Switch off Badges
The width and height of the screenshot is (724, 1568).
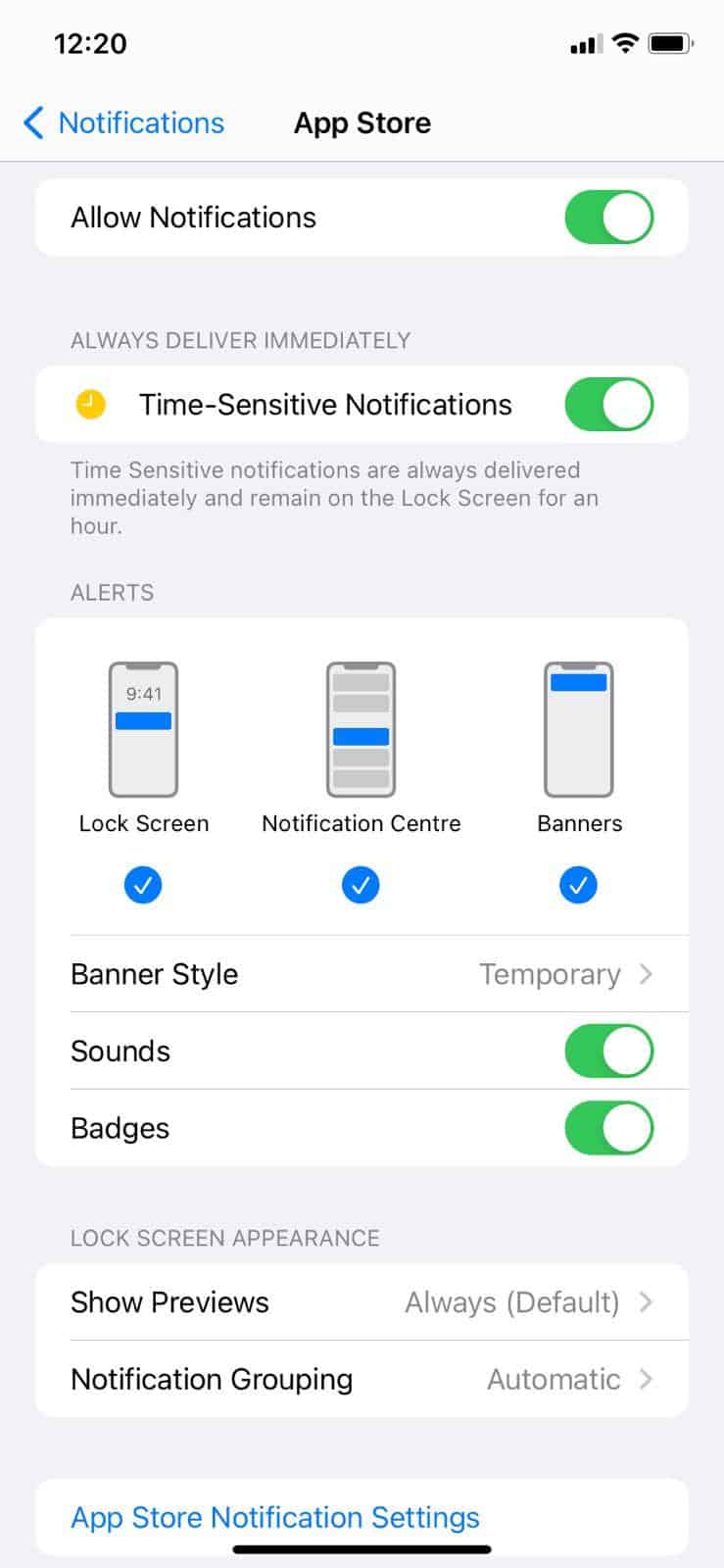coord(608,1128)
